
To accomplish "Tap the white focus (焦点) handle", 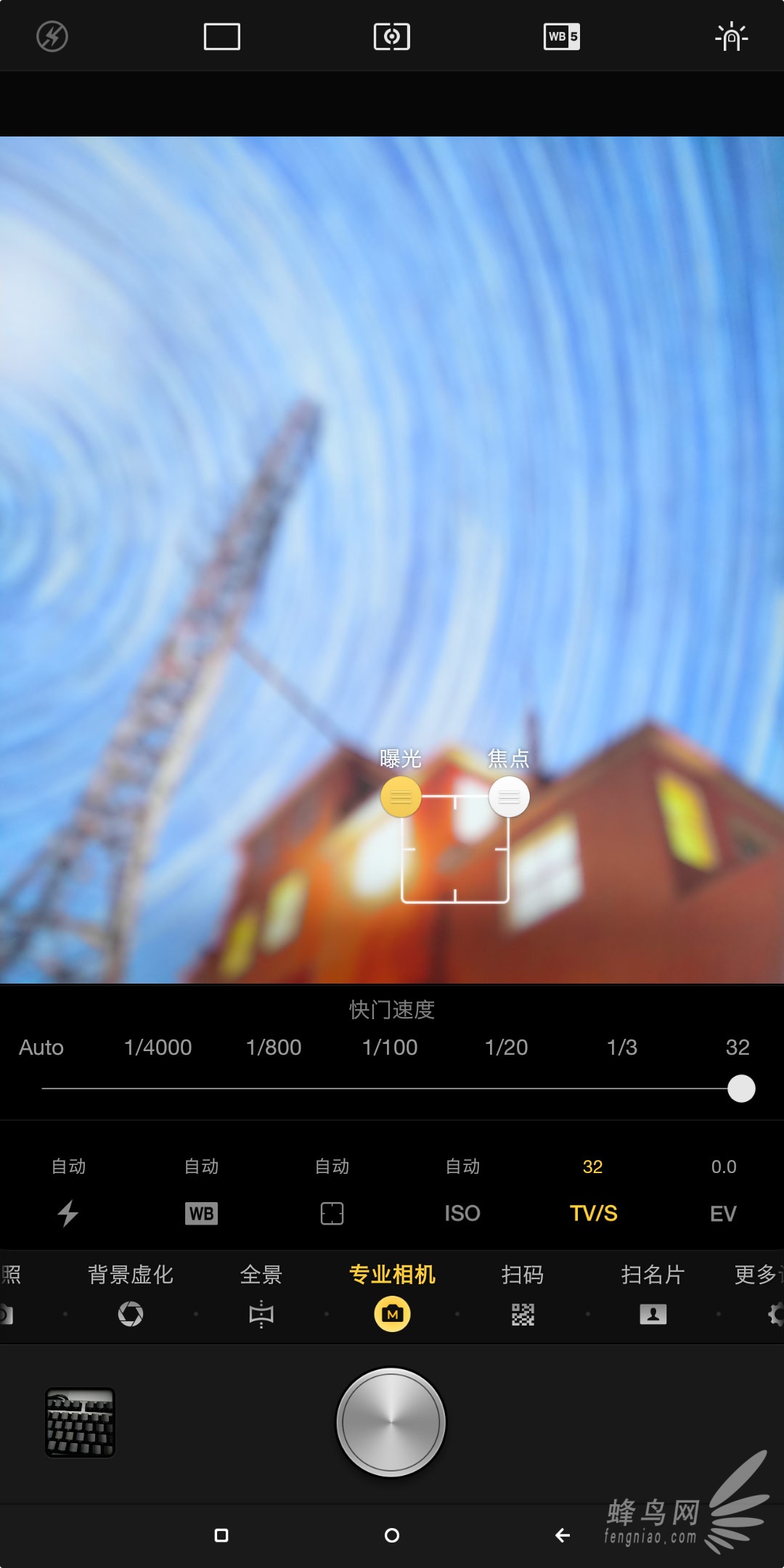I will pos(509,796).
